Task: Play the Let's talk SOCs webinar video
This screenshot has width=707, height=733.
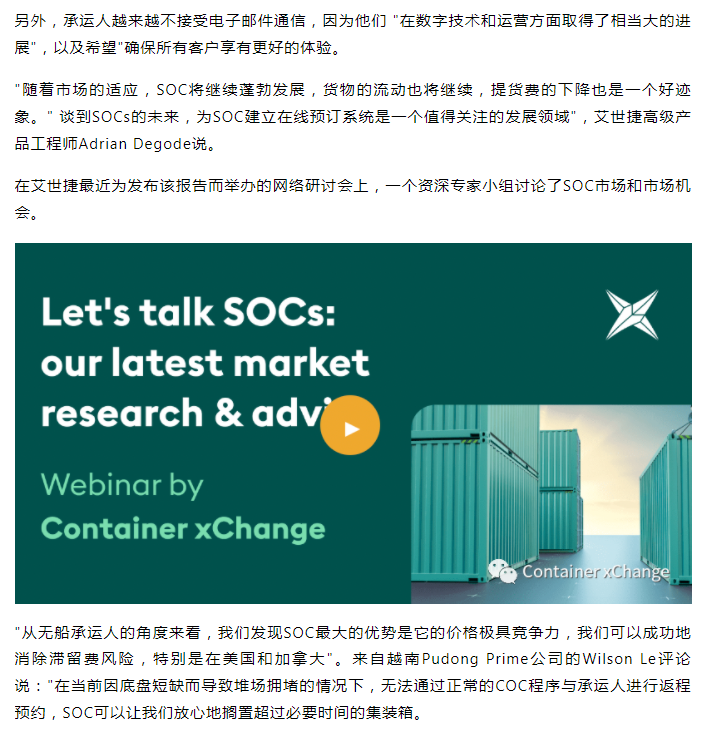Action: 350,426
